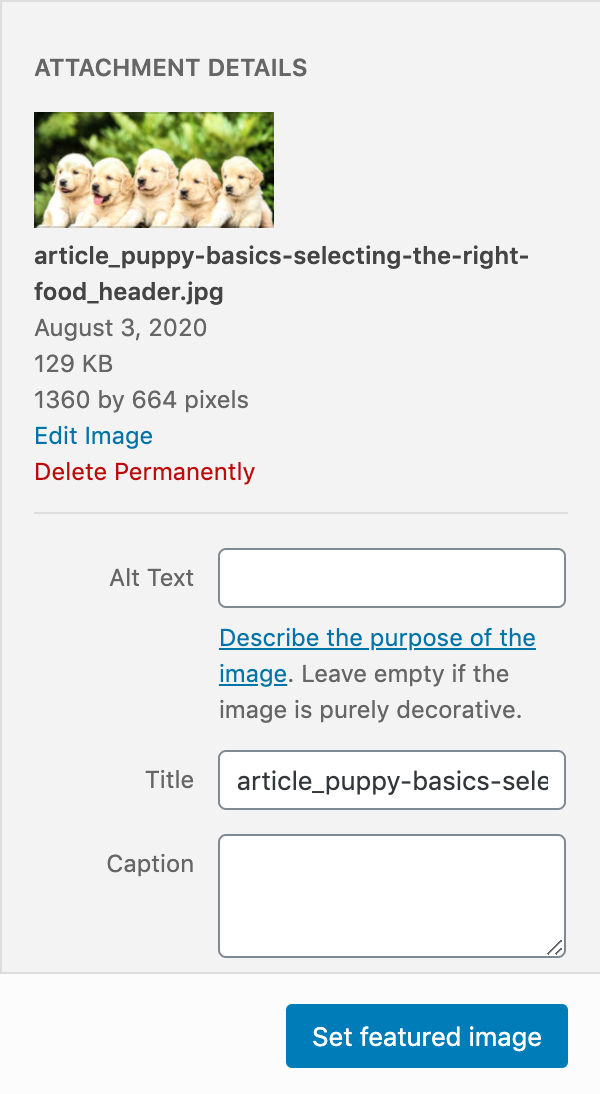Tap the Title field
The height and width of the screenshot is (1094, 600).
click(x=392, y=780)
